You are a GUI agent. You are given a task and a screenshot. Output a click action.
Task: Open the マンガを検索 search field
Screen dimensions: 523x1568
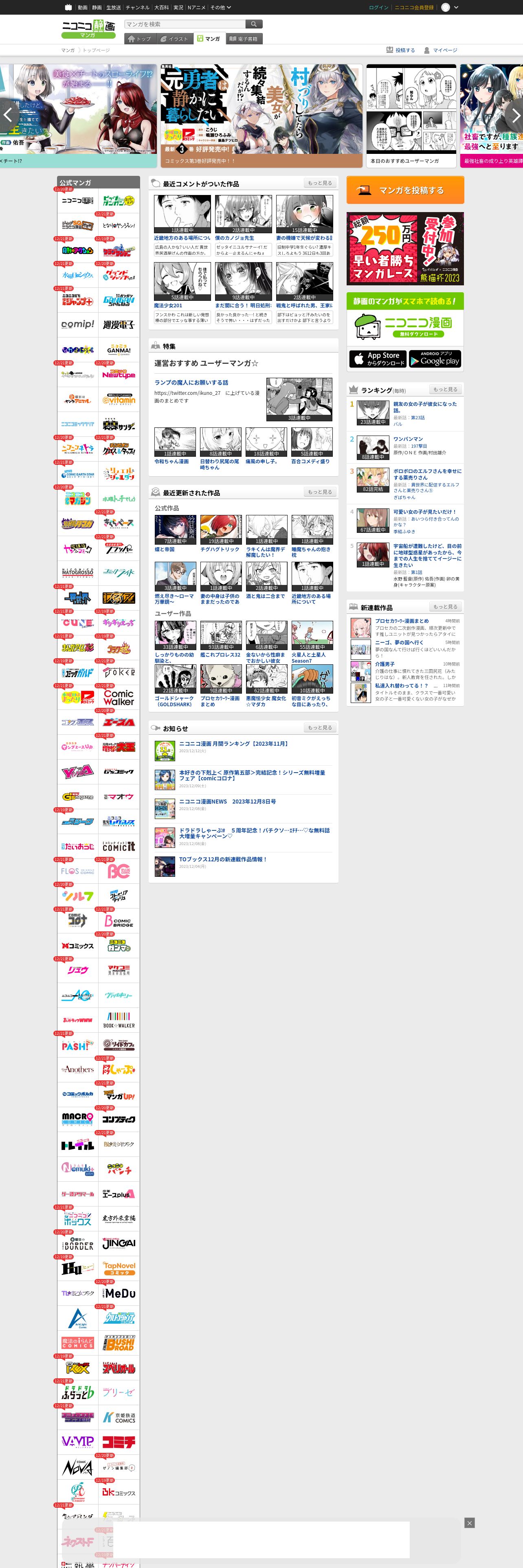[x=185, y=24]
